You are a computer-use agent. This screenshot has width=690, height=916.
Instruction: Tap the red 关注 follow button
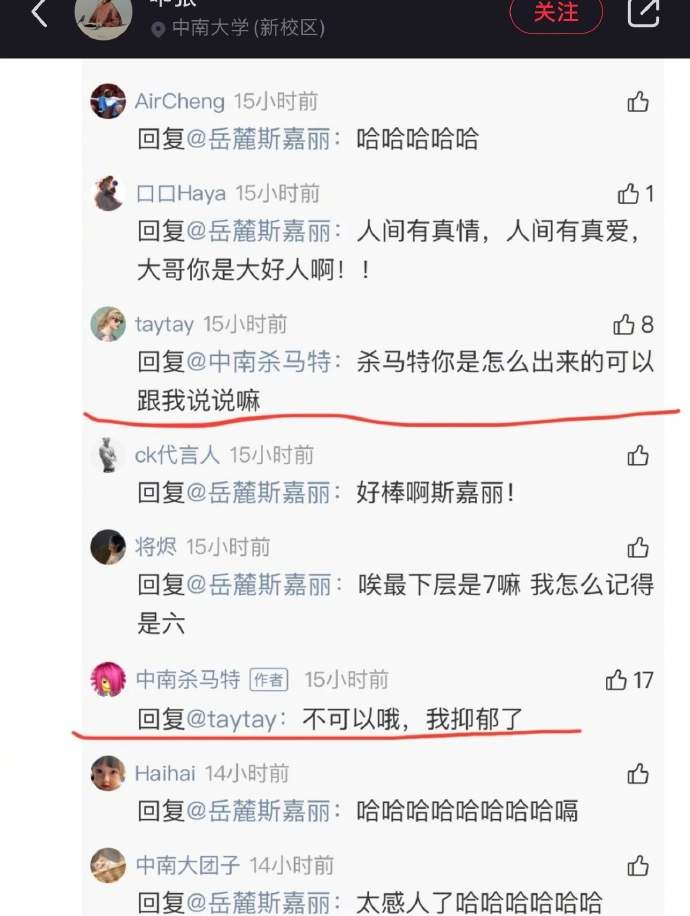tap(556, 13)
